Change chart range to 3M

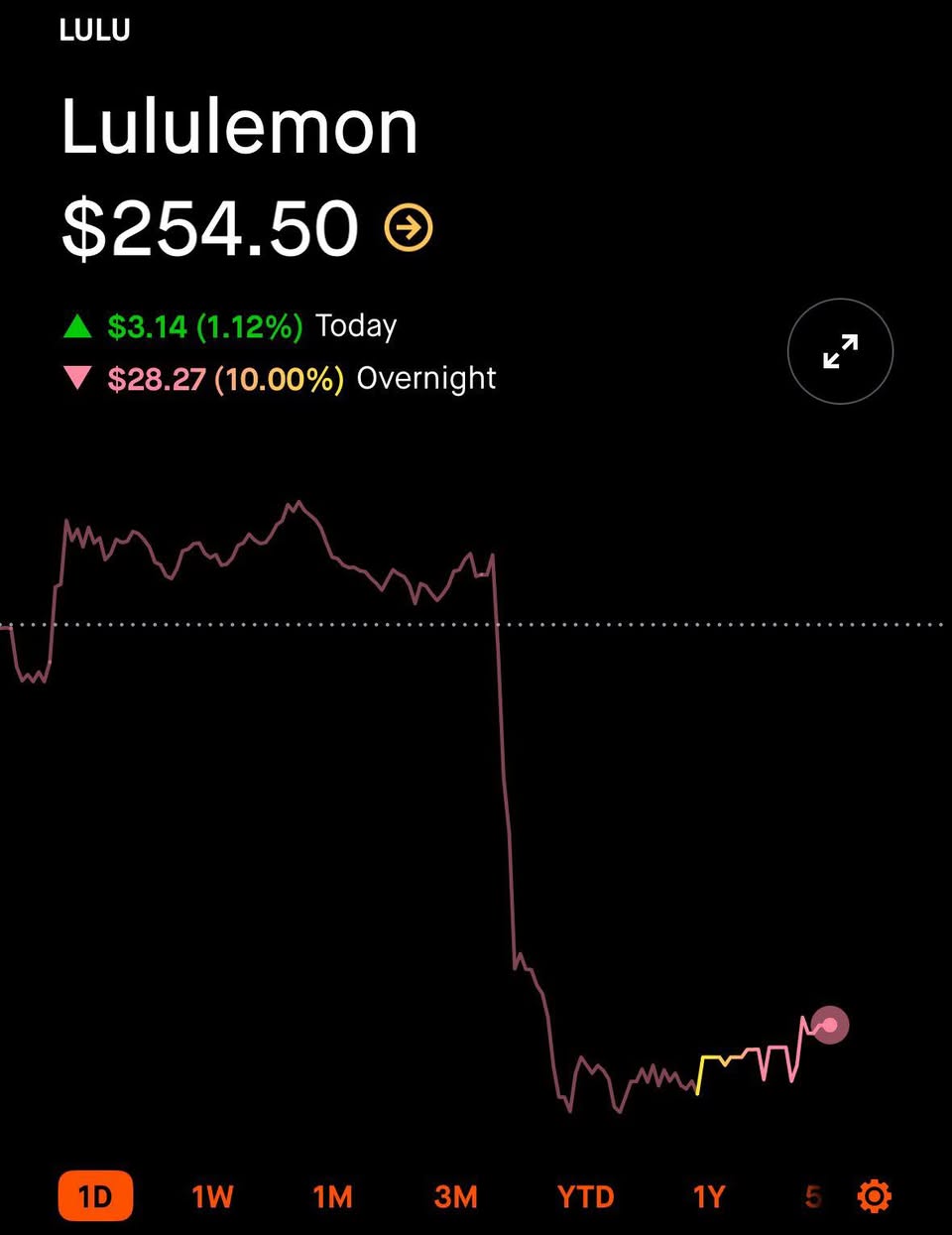(456, 1196)
